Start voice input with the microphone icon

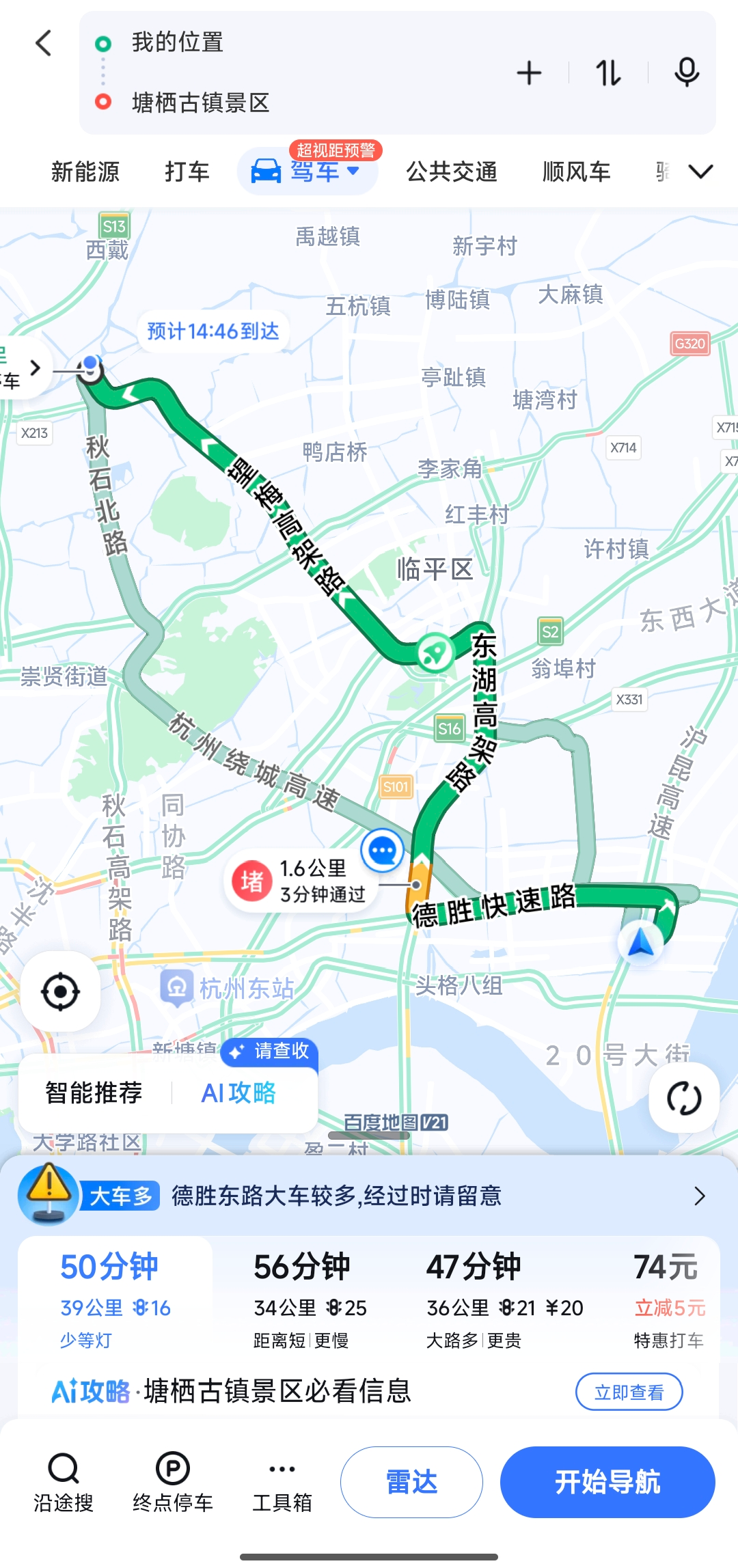pyautogui.click(x=687, y=72)
